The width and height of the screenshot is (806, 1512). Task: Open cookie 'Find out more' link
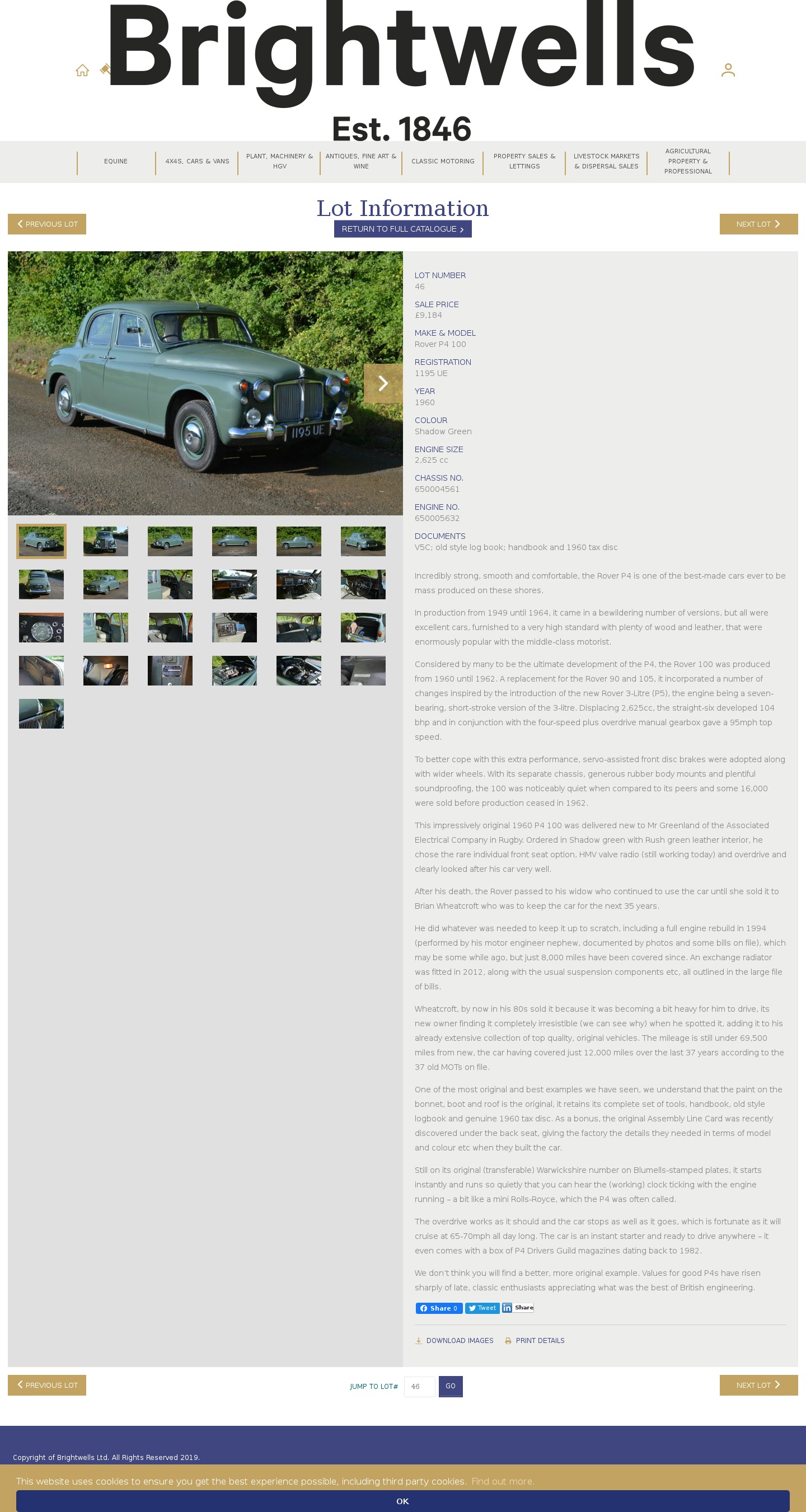[x=503, y=1481]
